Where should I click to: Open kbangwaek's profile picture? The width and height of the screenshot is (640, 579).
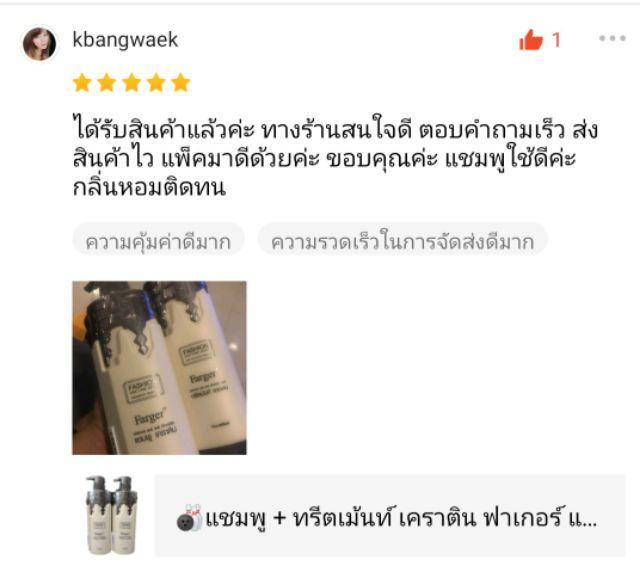pos(40,43)
